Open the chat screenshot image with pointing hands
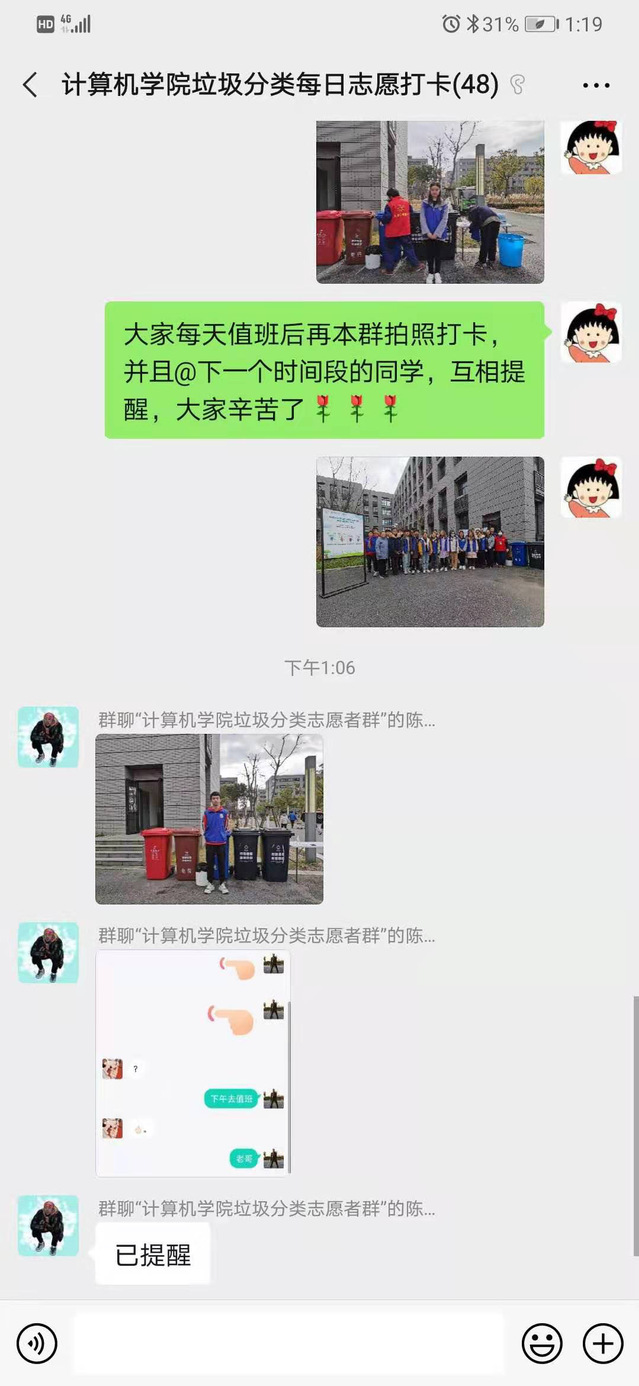The width and height of the screenshot is (639, 1386). pos(193,1063)
